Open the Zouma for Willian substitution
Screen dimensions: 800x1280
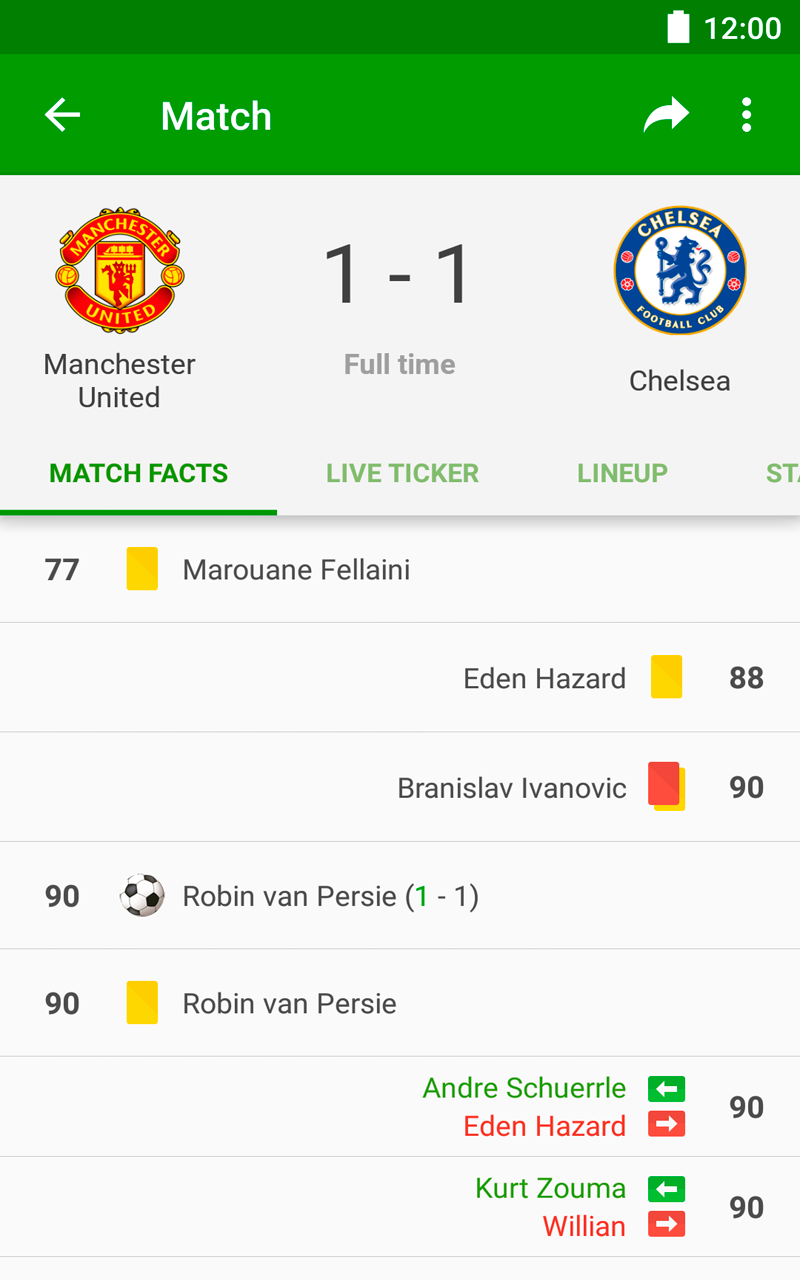pos(400,1207)
